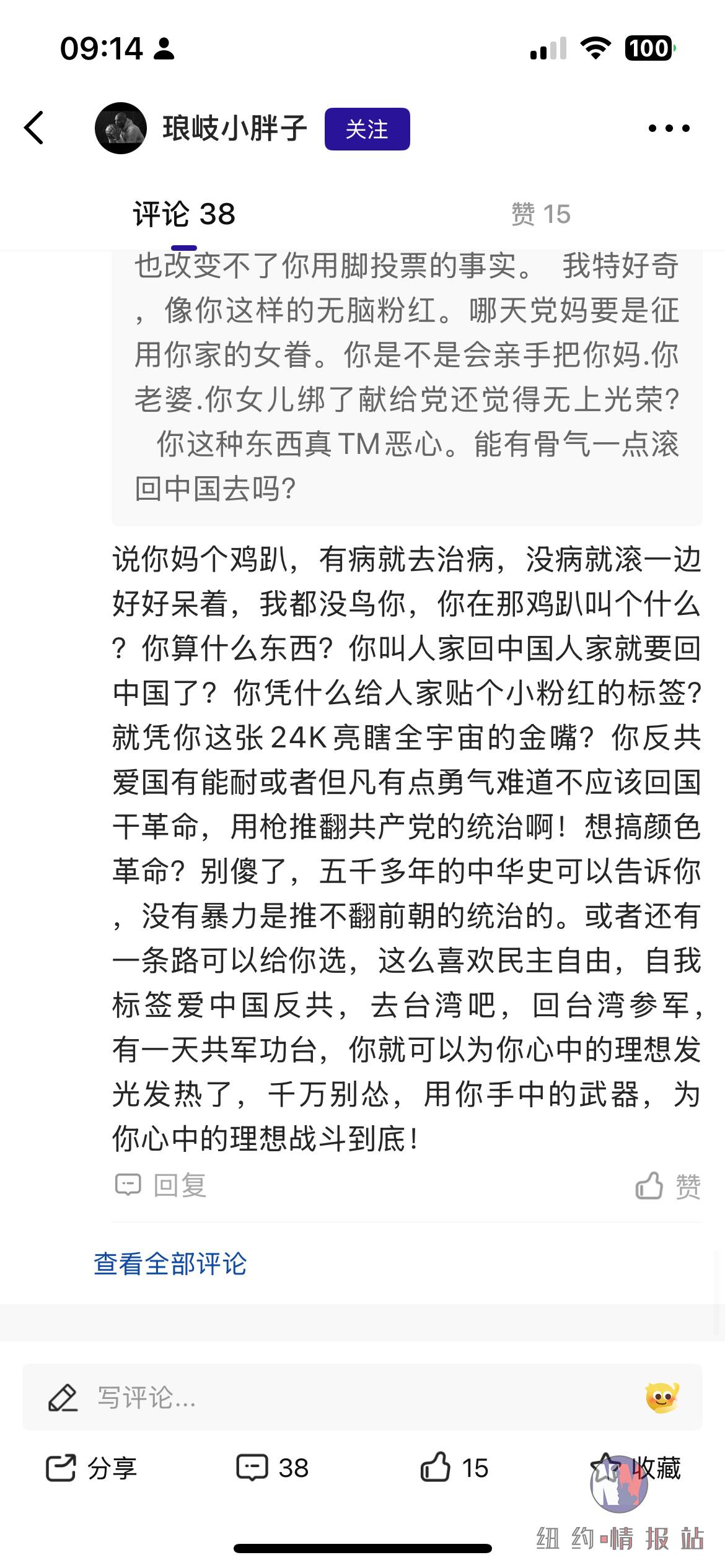This screenshot has height=1568, width=725.
Task: Switch to the 赞 15 tab
Action: click(x=540, y=214)
